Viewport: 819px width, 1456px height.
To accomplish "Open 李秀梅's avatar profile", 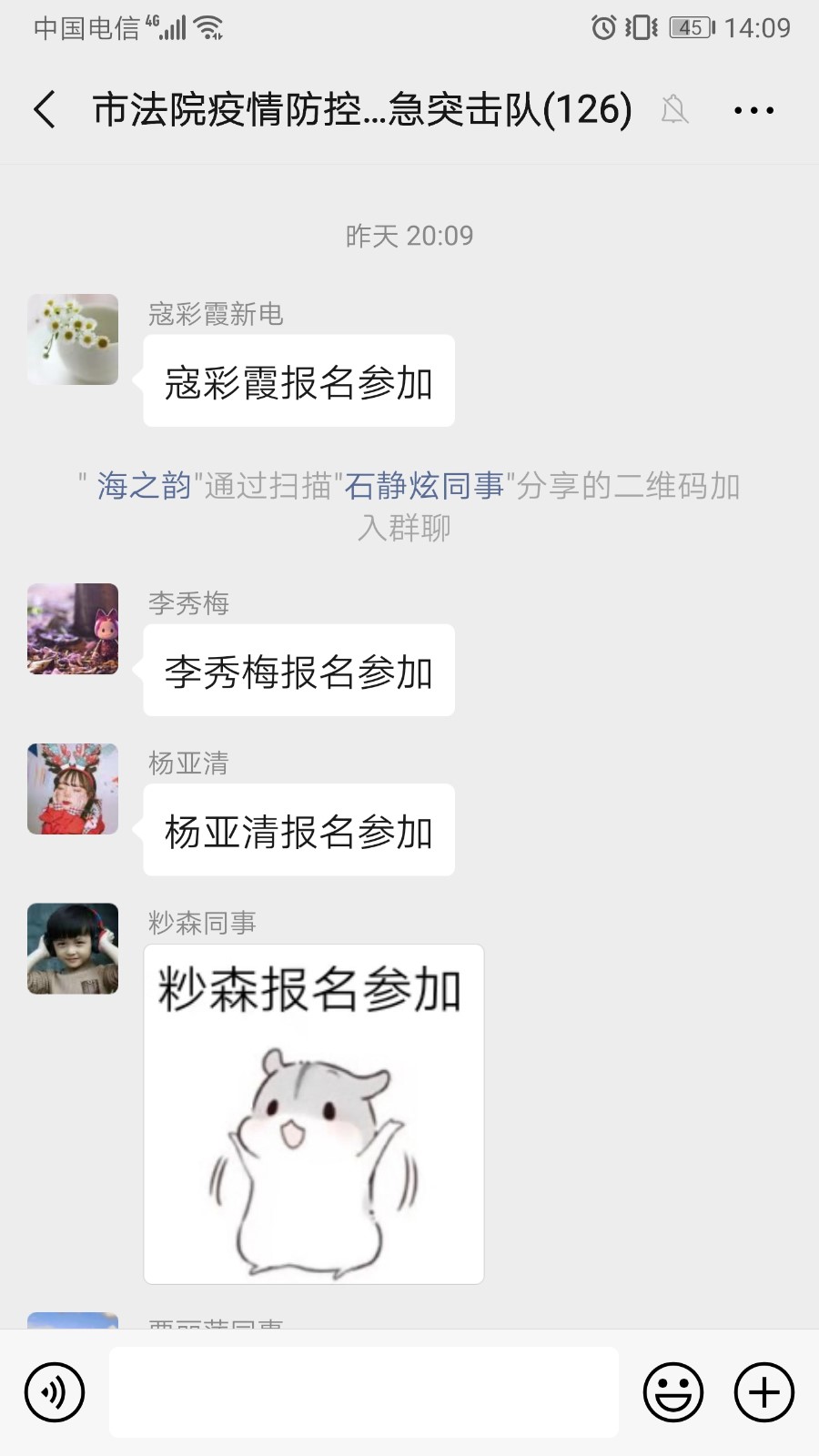I will point(73,629).
